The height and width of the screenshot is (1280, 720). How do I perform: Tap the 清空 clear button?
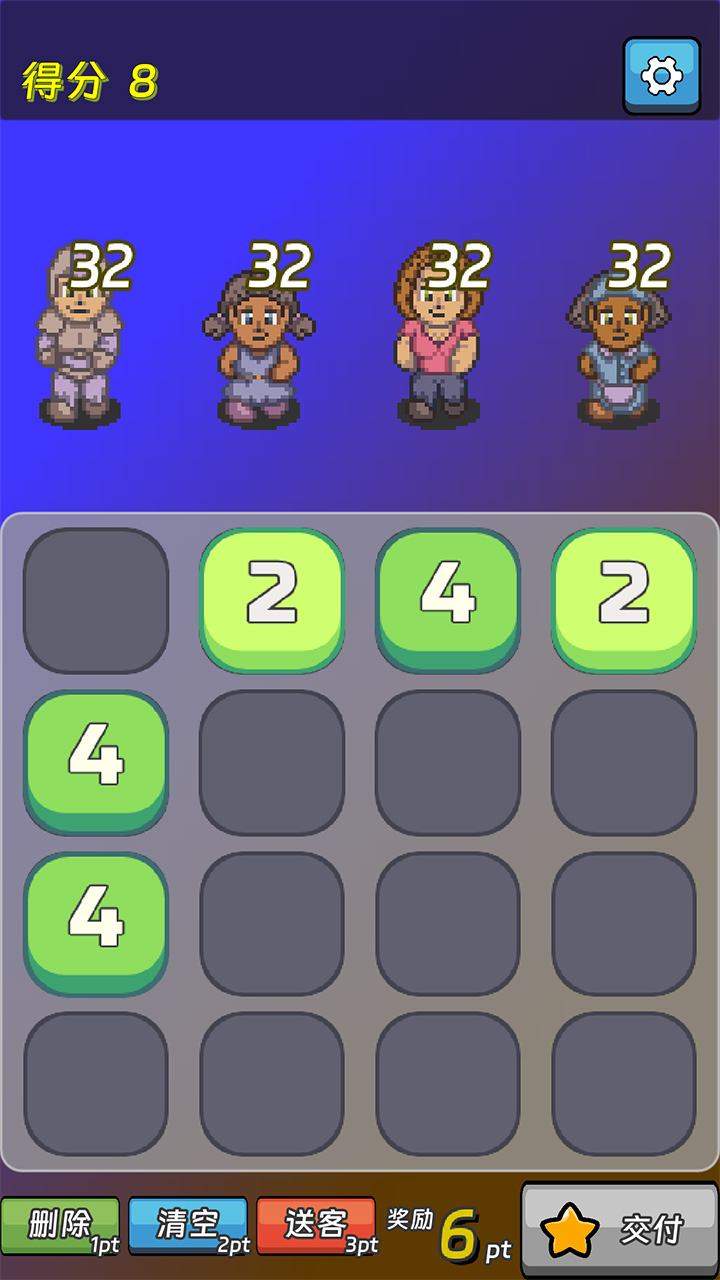tap(188, 1226)
